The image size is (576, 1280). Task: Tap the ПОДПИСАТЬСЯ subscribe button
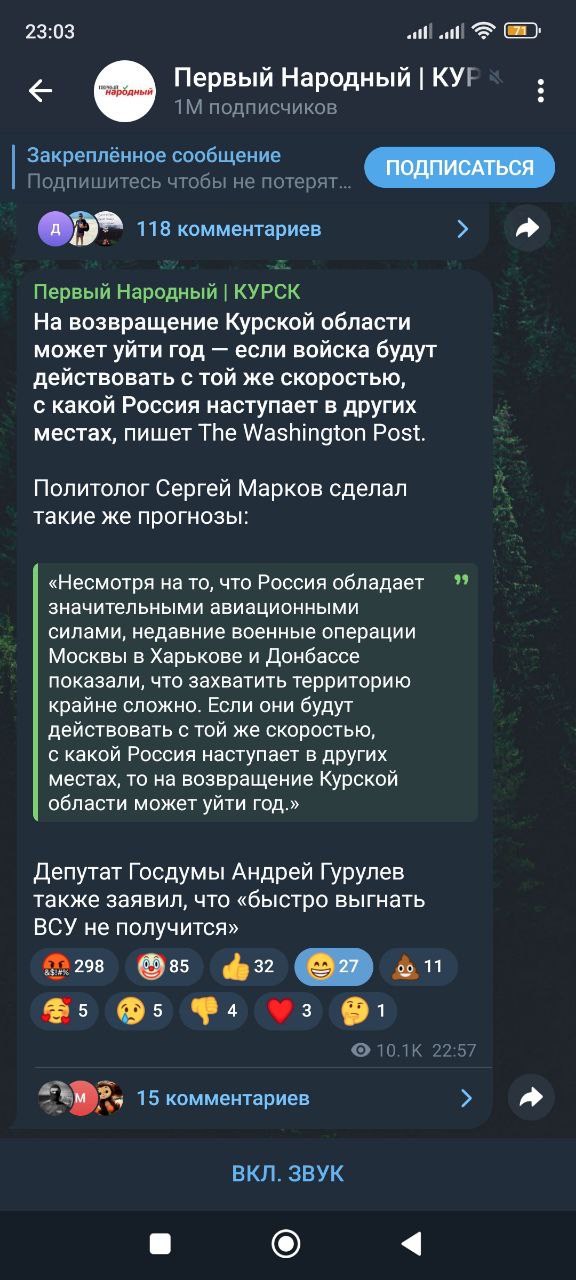click(459, 167)
